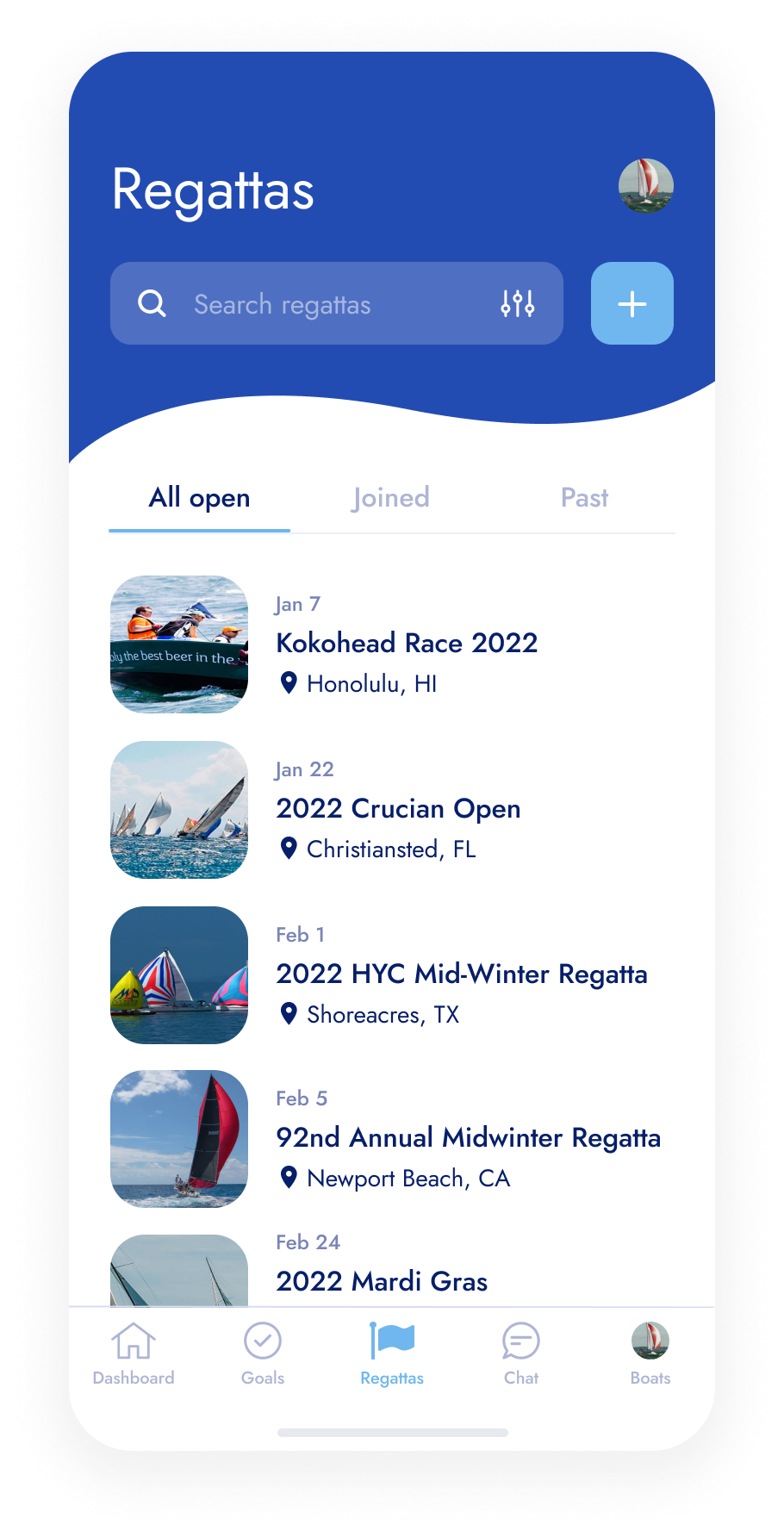Switch to the Past tab
Image resolution: width=784 pixels, height=1537 pixels.
pyautogui.click(x=584, y=498)
